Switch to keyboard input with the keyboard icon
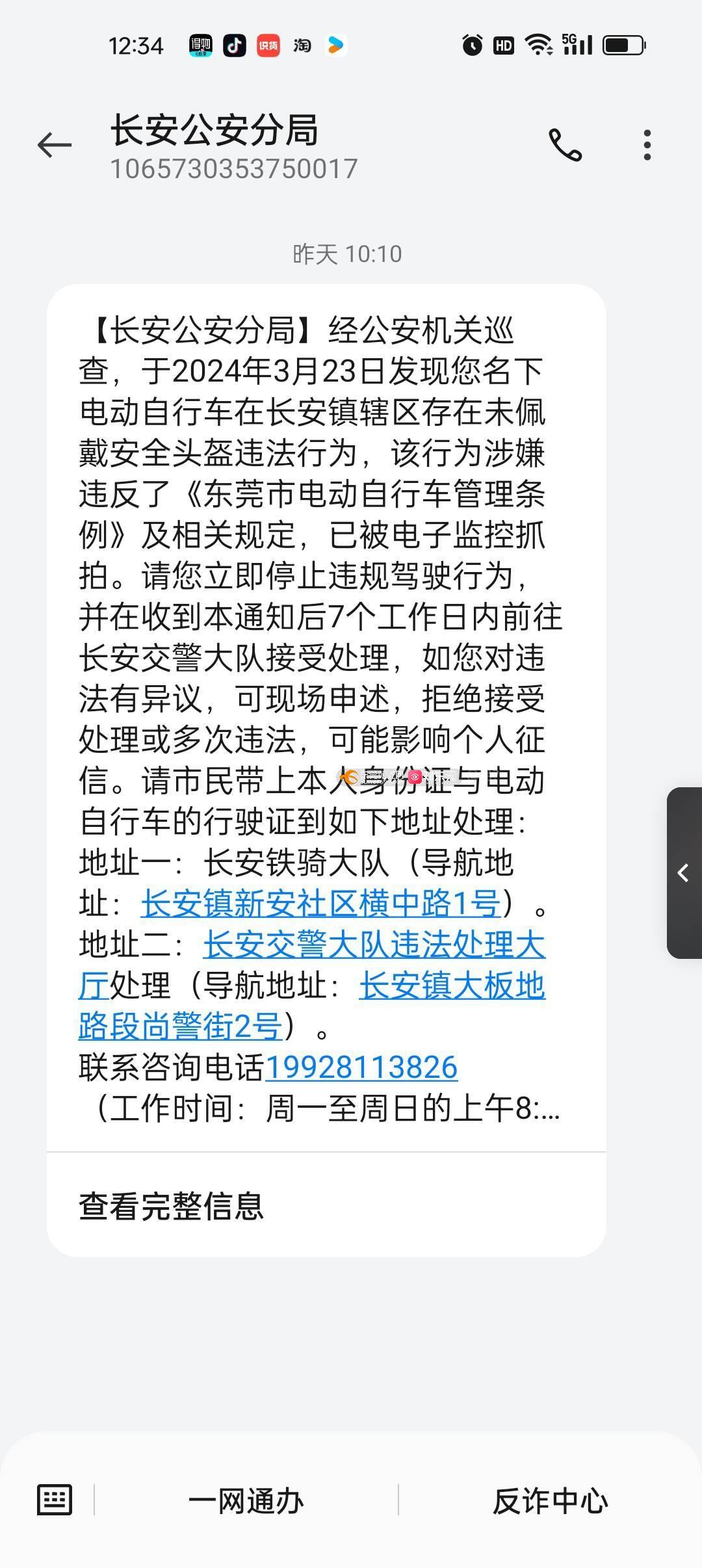This screenshot has width=702, height=1568. pos(55,1500)
